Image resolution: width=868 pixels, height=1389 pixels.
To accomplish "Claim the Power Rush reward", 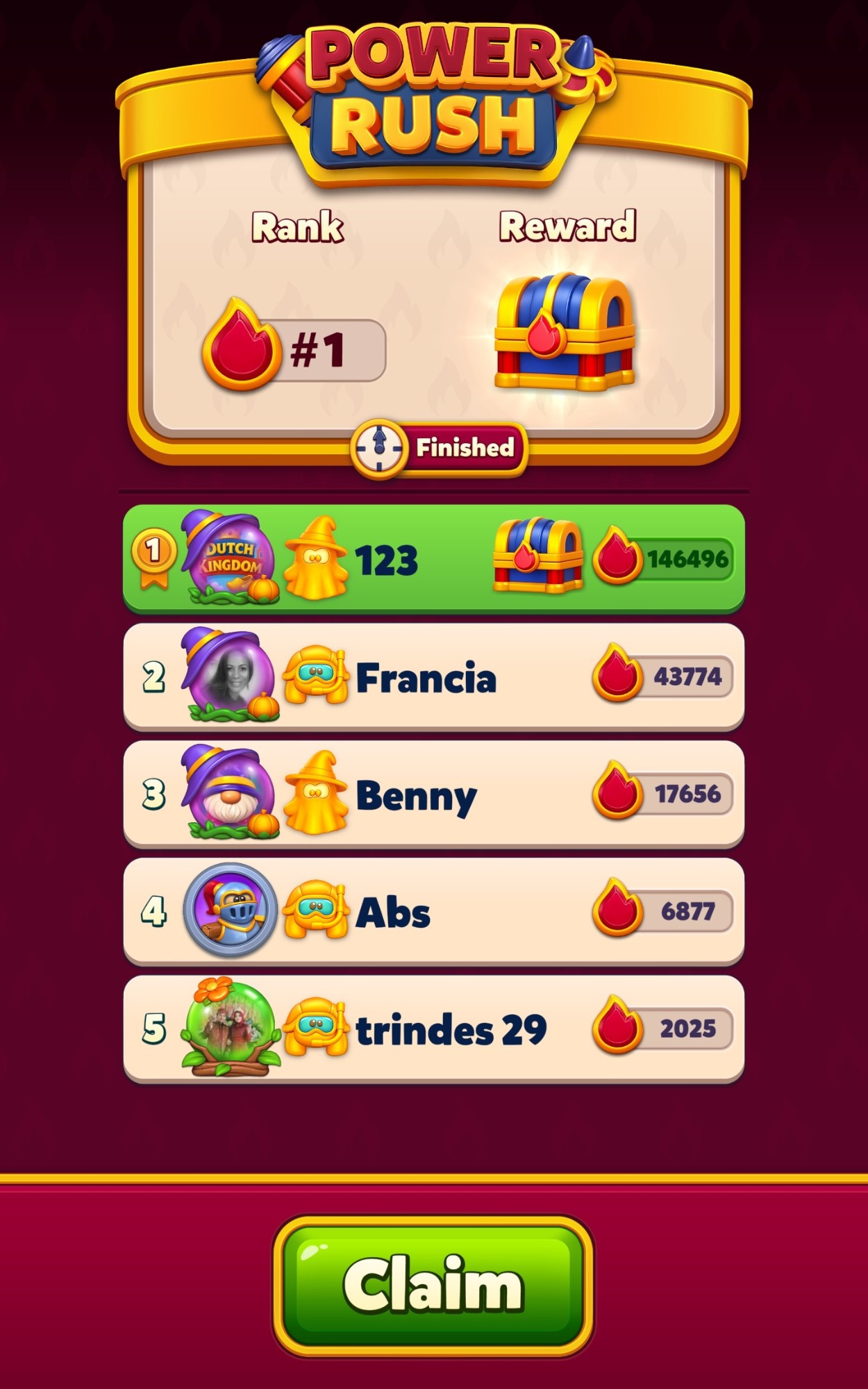I will 433,1285.
